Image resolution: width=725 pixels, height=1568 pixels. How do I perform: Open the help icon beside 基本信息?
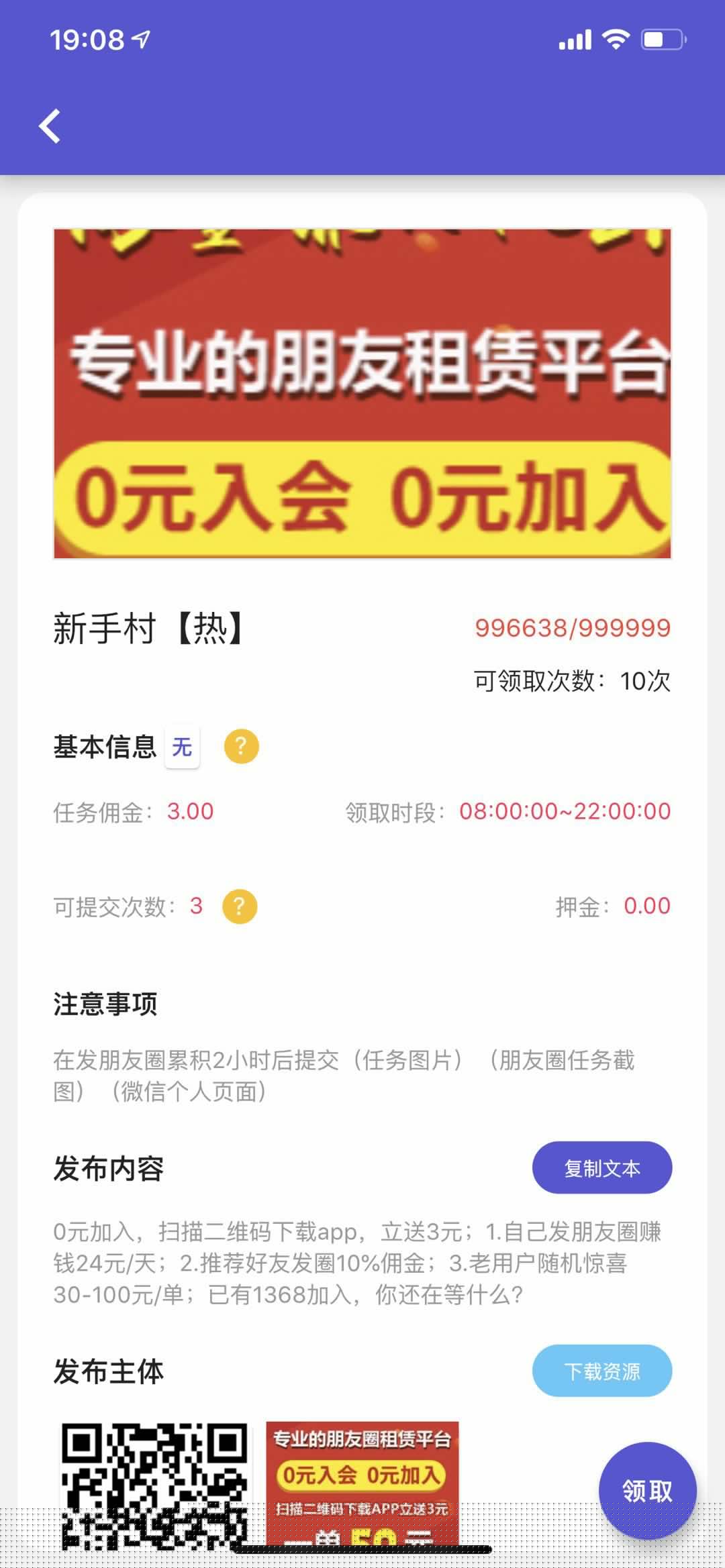pos(241,746)
